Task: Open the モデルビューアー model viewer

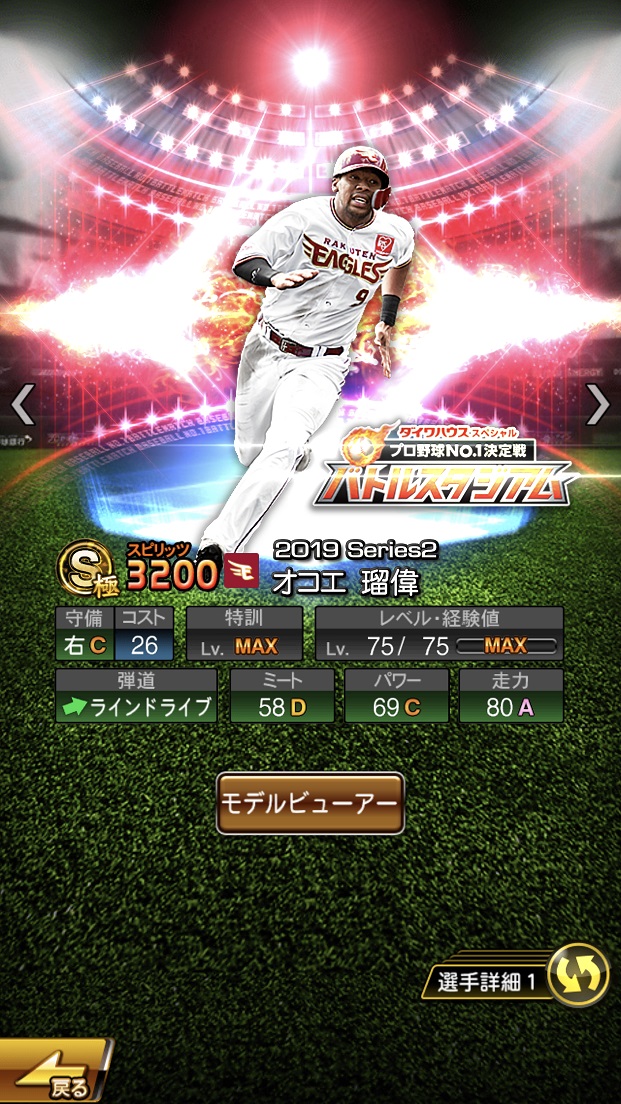Action: 310,803
